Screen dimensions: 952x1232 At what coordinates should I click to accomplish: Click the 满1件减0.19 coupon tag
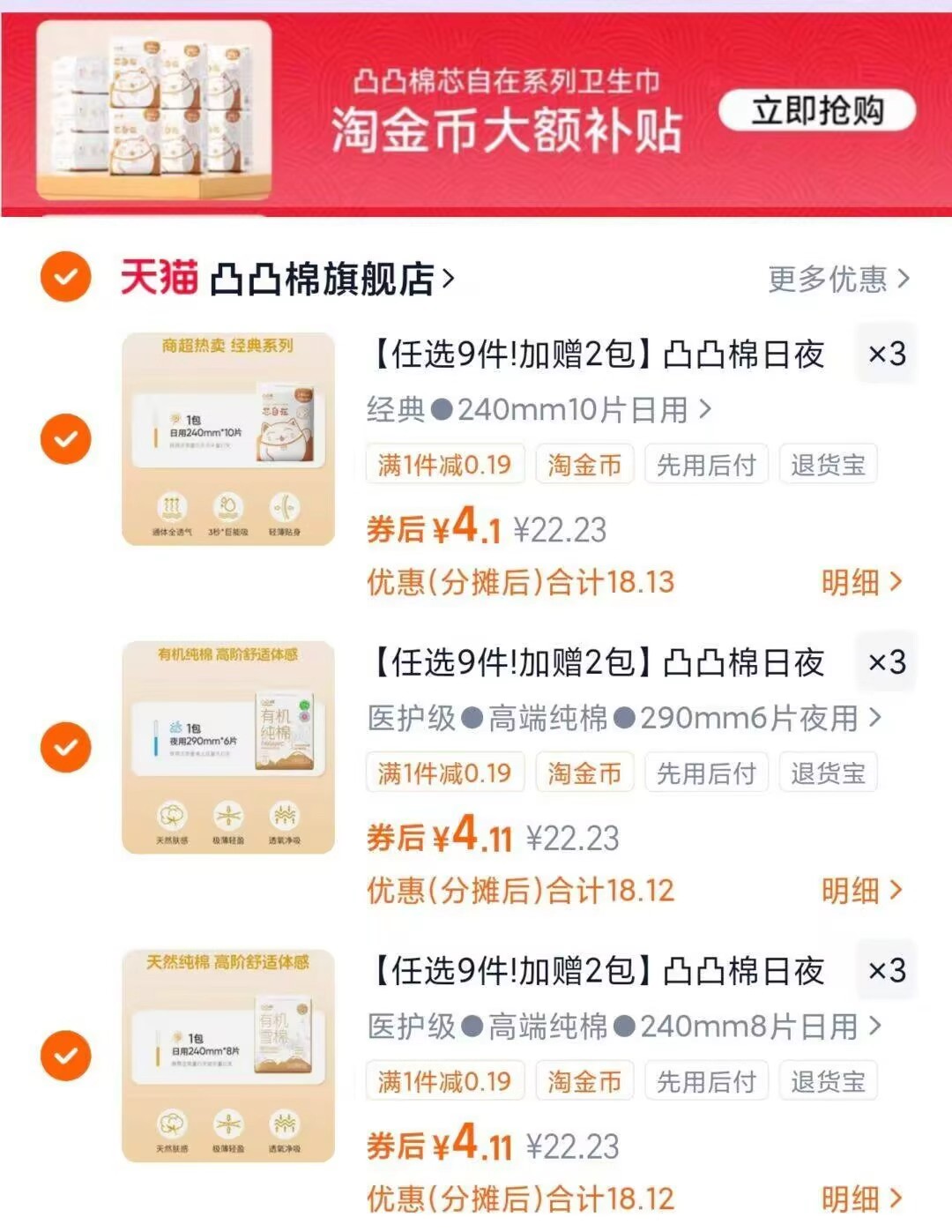[444, 463]
